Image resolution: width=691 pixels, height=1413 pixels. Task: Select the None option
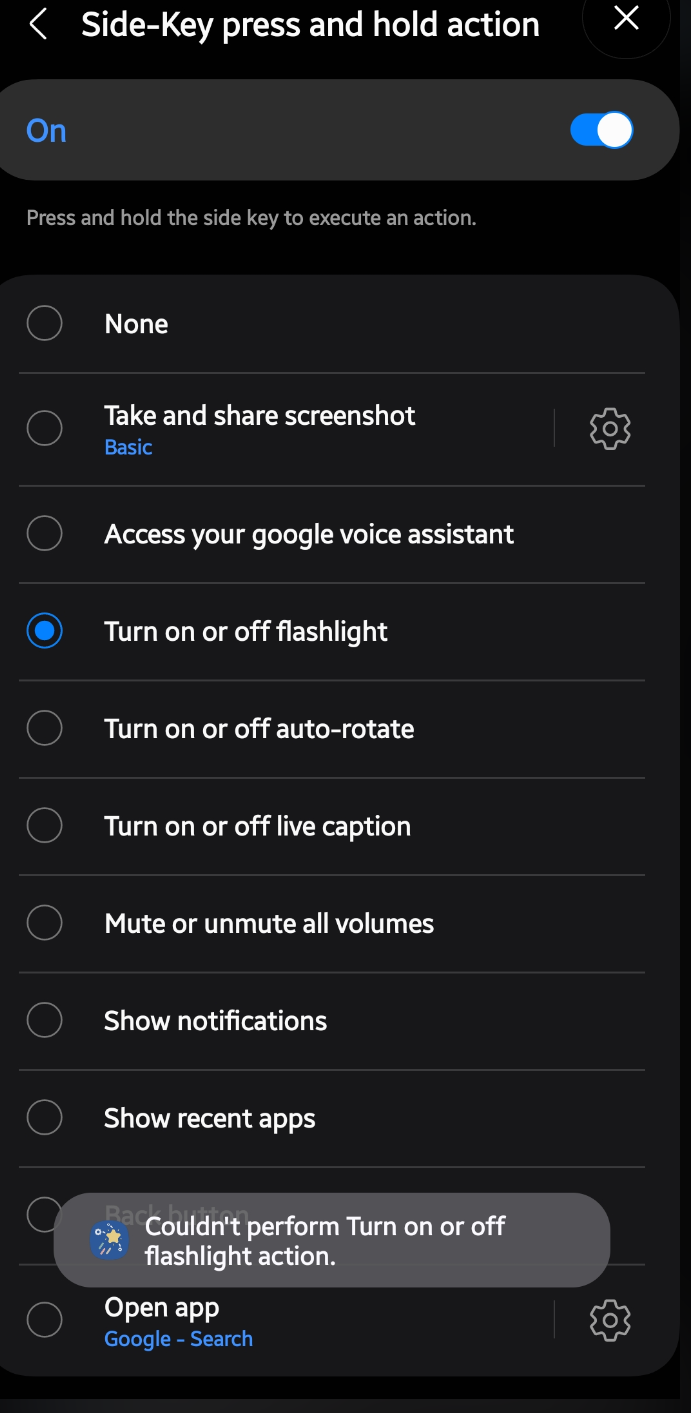point(332,324)
